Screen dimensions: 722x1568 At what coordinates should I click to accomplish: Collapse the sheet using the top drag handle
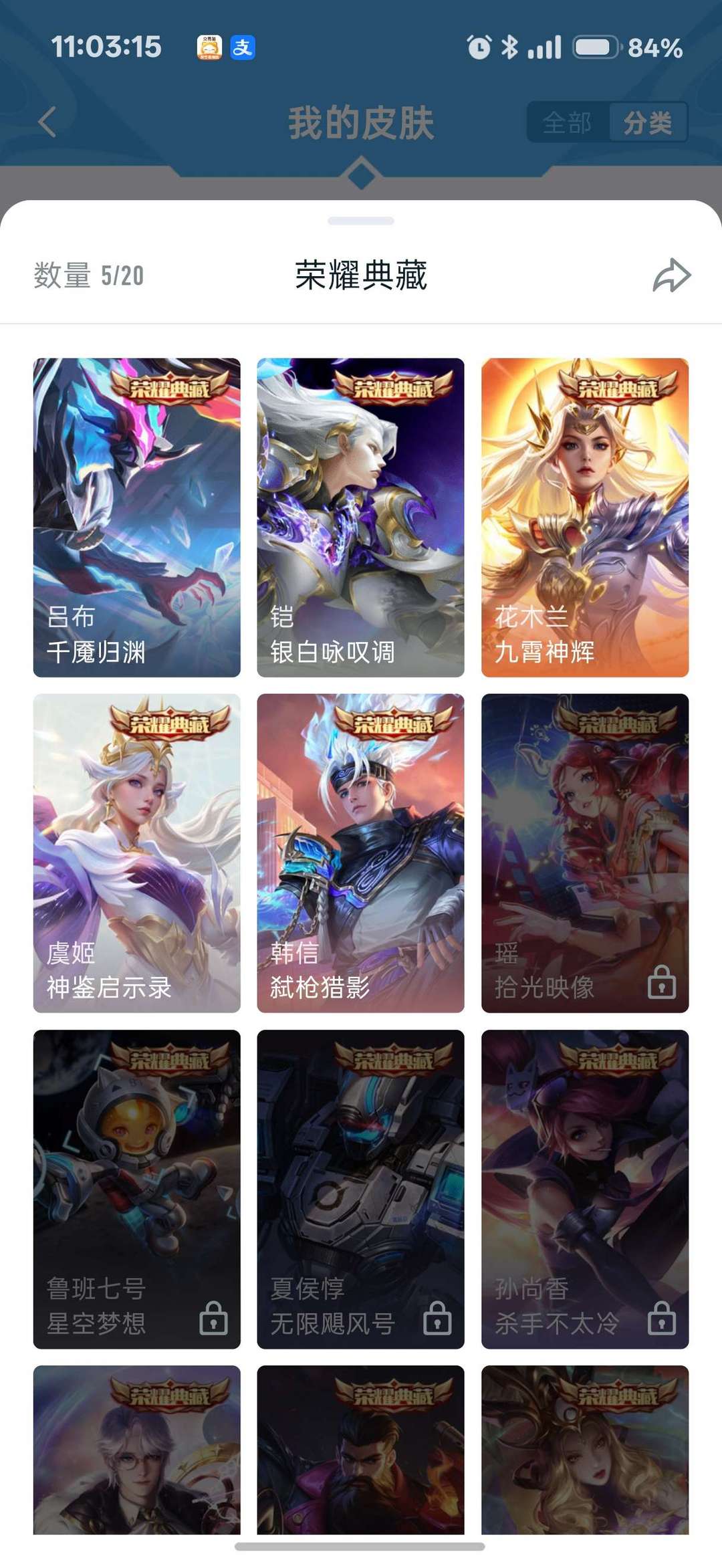[x=361, y=219]
